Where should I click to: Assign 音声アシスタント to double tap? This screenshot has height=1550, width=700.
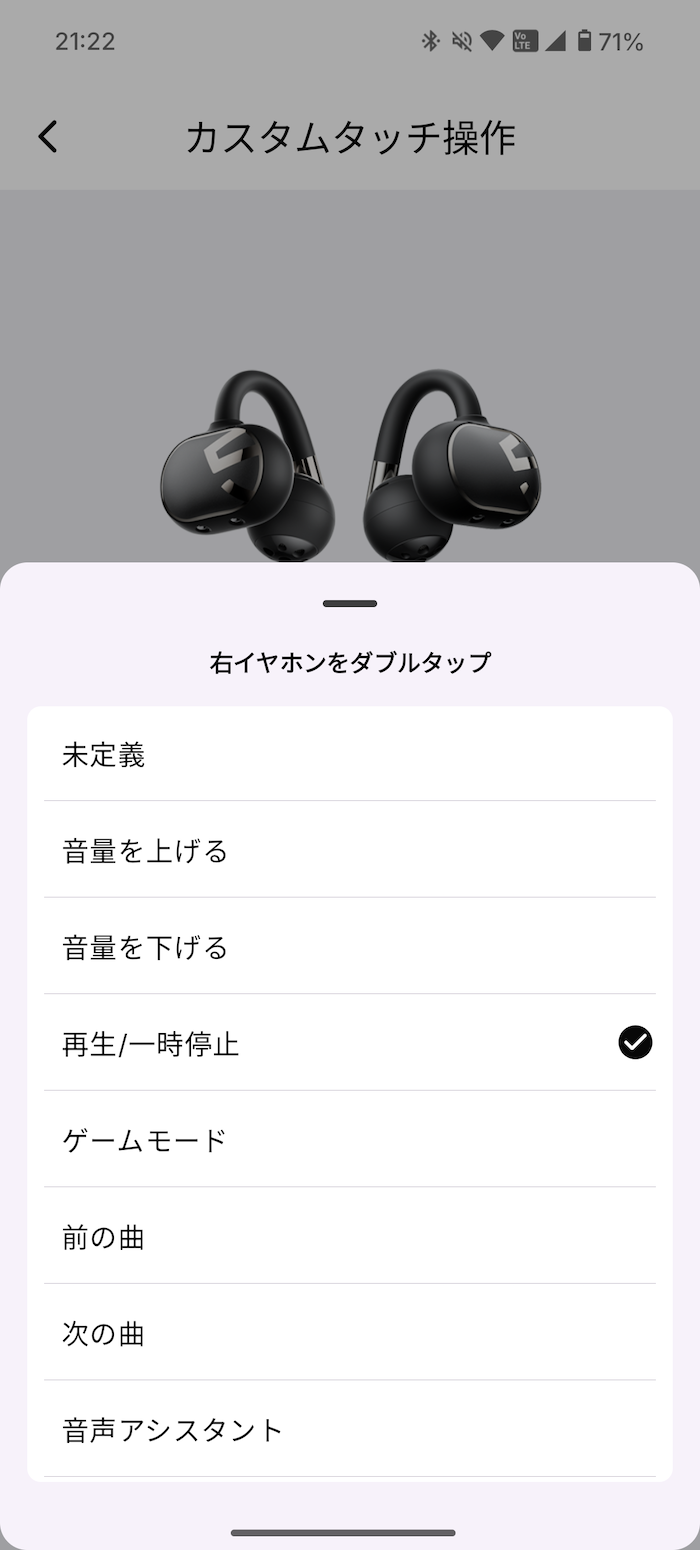tap(349, 1429)
